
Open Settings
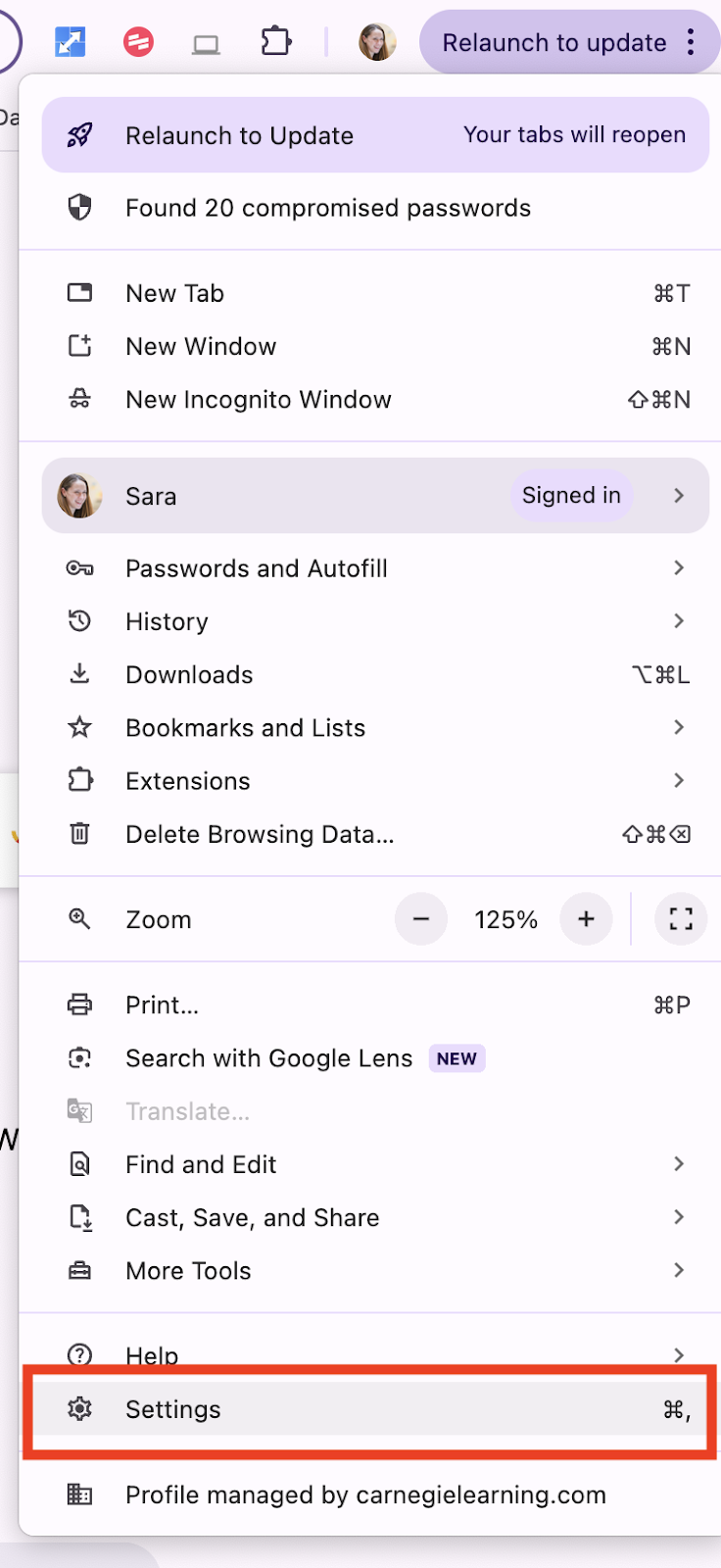coord(375,1409)
